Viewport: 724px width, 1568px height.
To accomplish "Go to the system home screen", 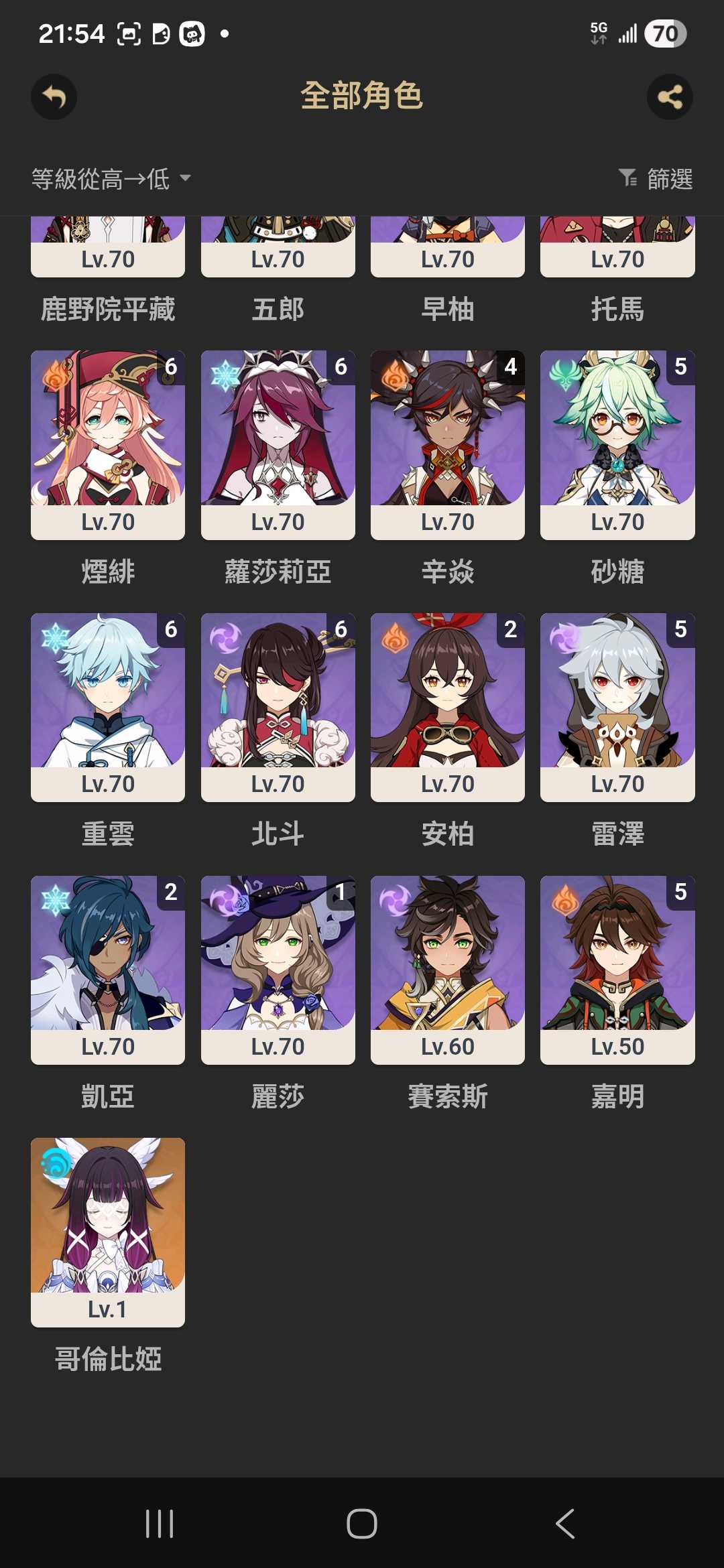I will (362, 1524).
